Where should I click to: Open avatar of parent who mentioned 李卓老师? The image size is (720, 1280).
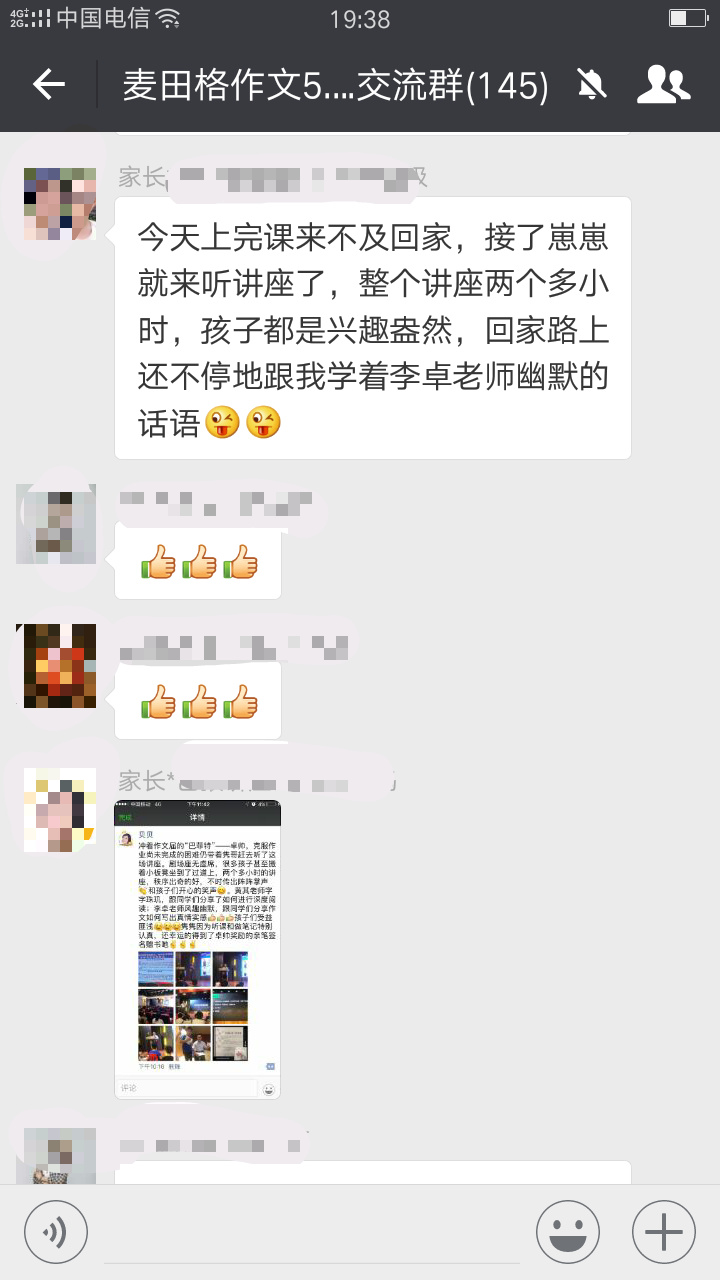pyautogui.click(x=60, y=204)
